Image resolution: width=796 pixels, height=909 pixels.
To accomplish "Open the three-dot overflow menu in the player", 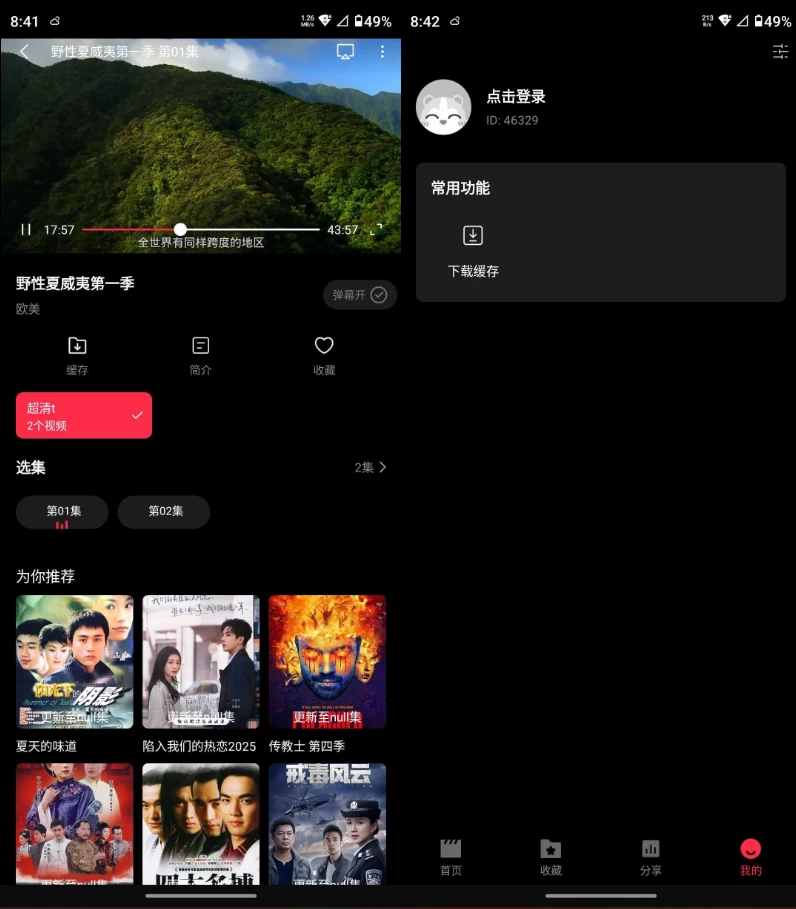I will [382, 51].
